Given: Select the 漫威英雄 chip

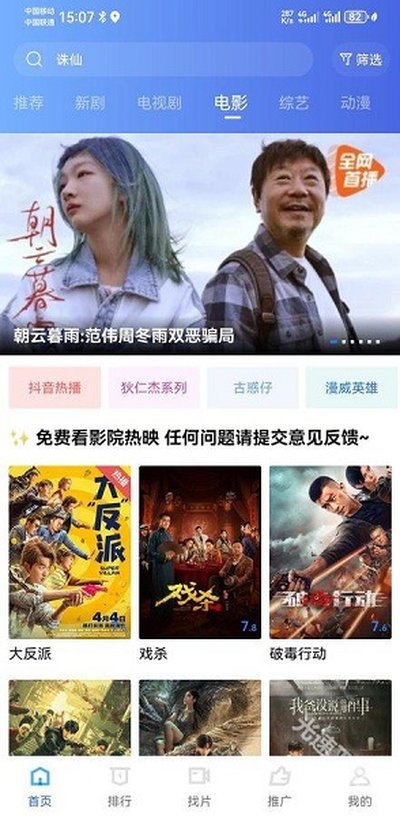Looking at the screenshot, I should tap(352, 388).
